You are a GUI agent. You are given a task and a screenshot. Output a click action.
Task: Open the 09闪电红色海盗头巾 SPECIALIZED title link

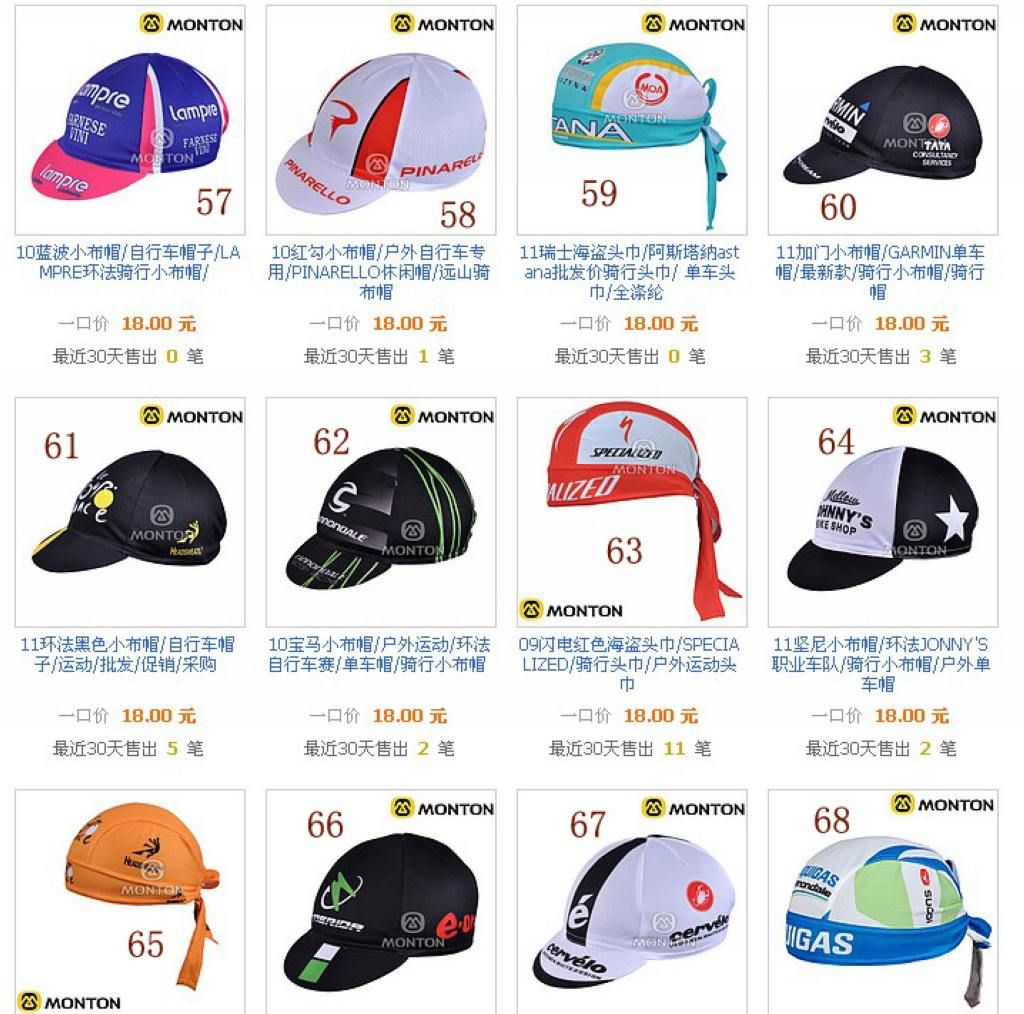(x=631, y=664)
